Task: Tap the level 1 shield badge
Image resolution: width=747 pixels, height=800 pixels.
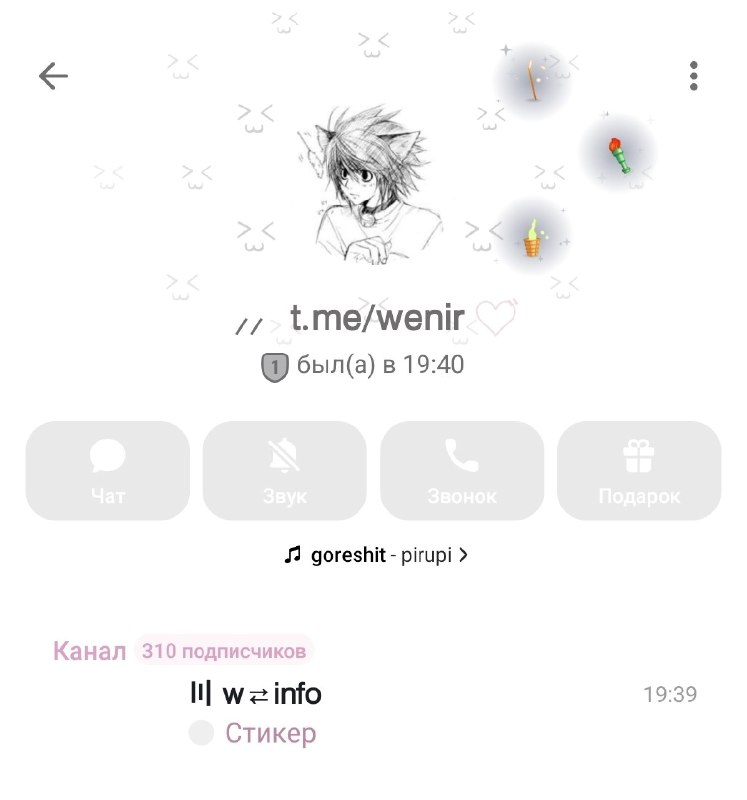Action: (275, 367)
